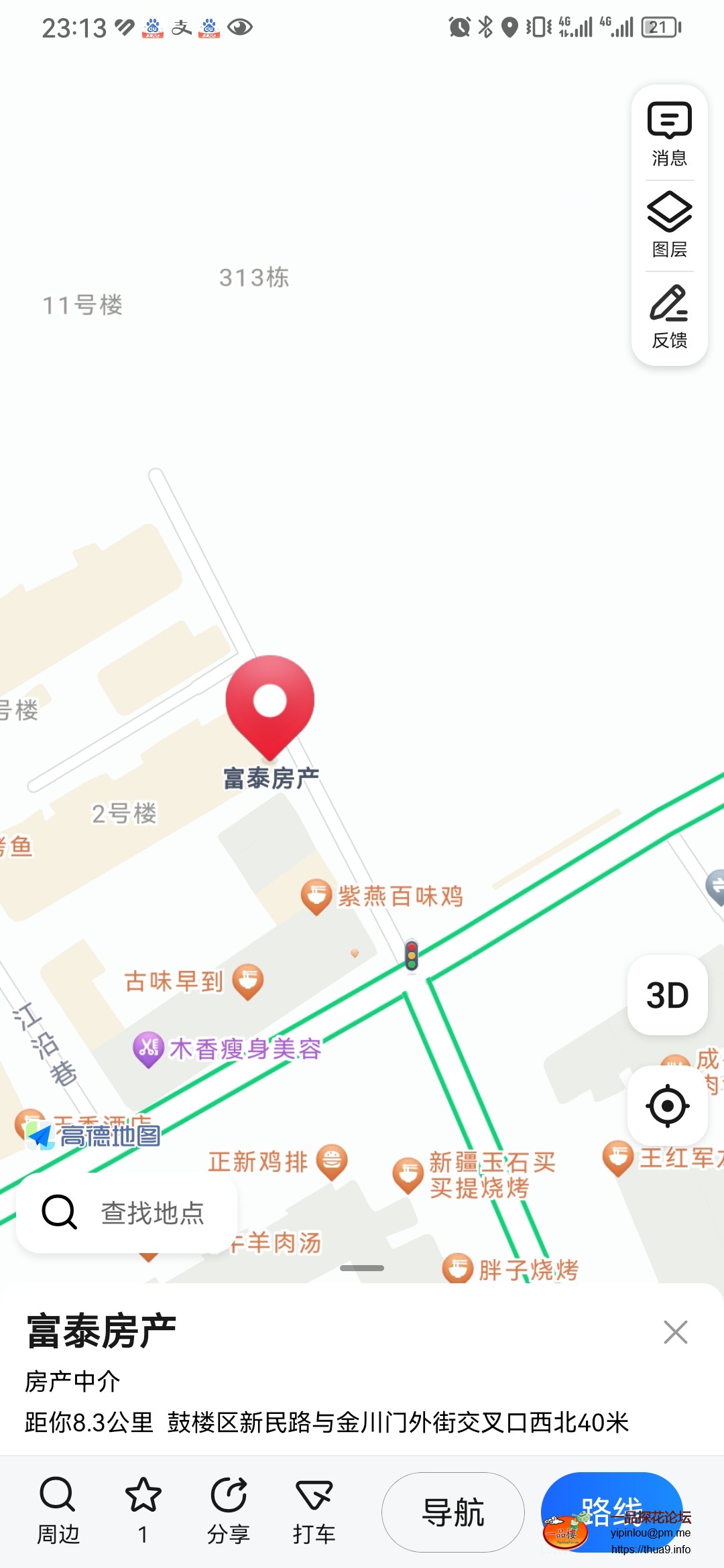
Task: Select the 古味早到 restaurant marker
Action: (247, 982)
